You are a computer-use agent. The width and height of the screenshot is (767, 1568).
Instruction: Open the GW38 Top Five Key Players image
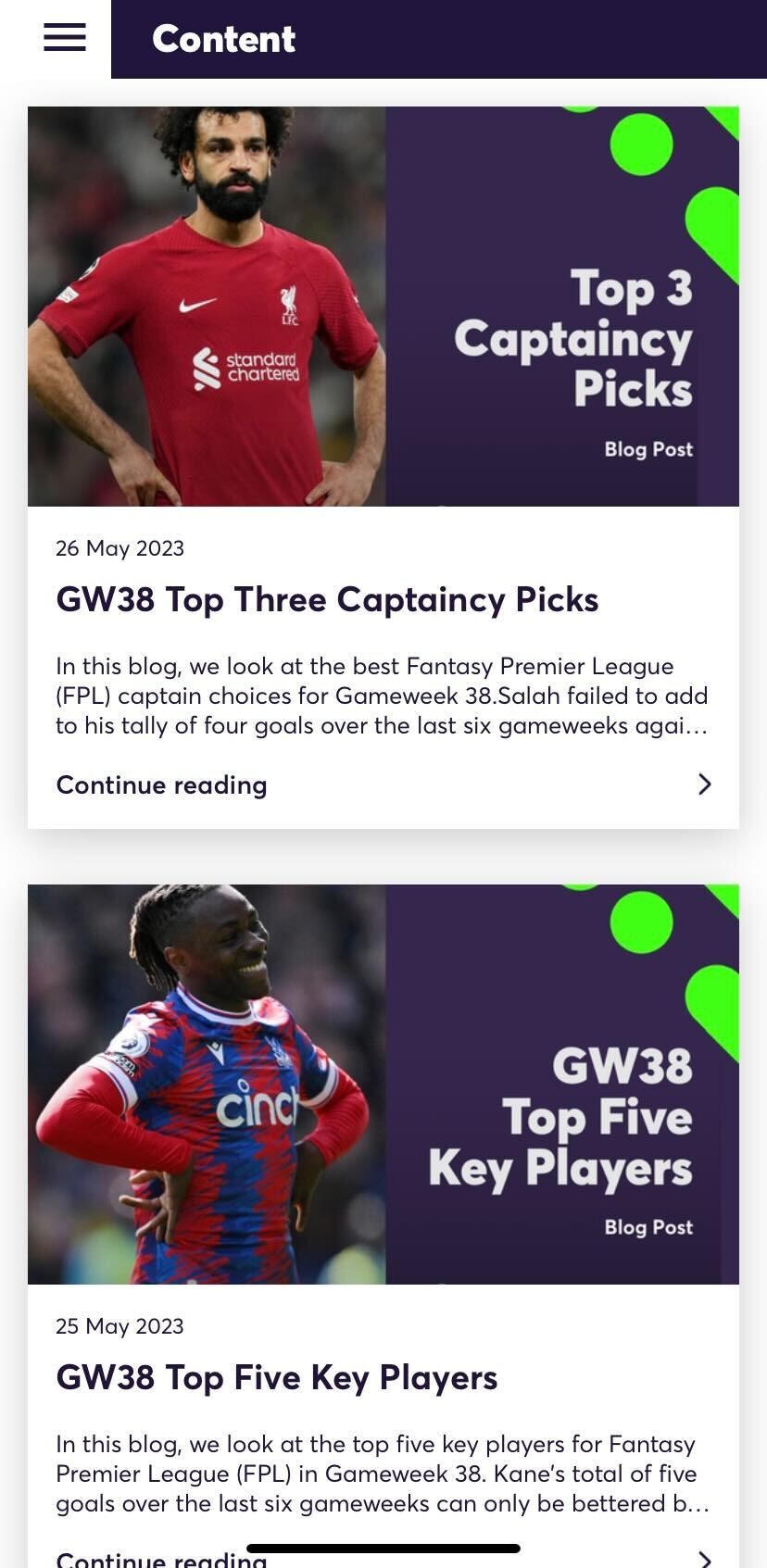coord(383,1084)
